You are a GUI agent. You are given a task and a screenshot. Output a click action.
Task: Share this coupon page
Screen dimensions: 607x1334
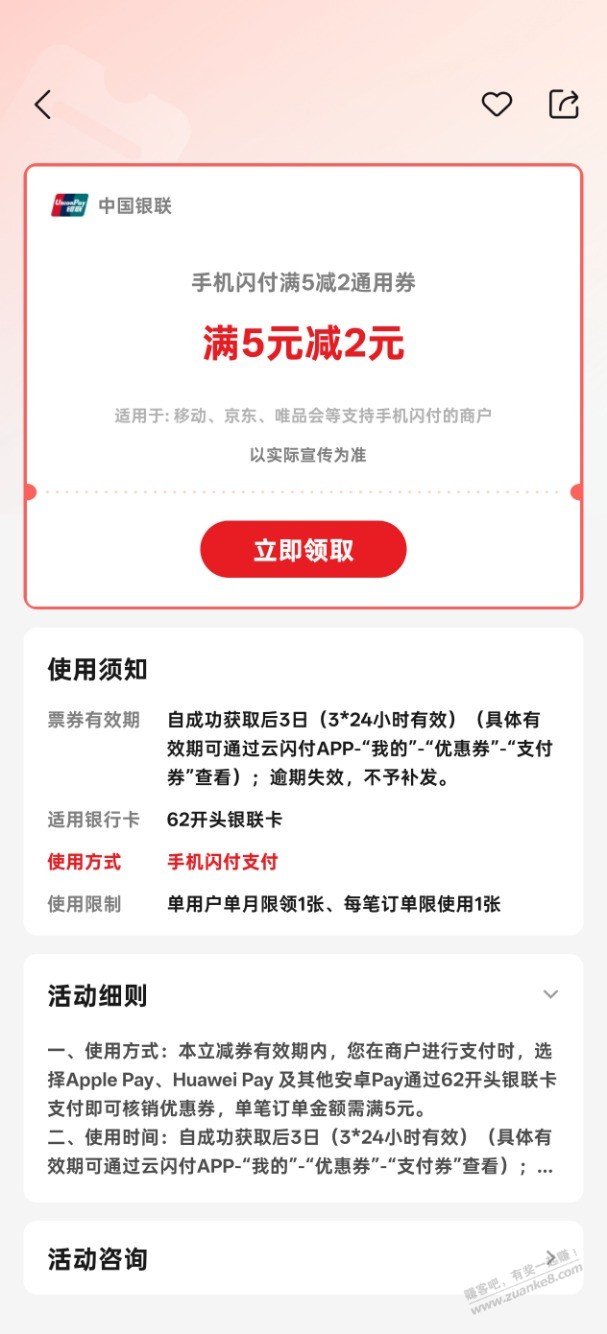point(564,104)
